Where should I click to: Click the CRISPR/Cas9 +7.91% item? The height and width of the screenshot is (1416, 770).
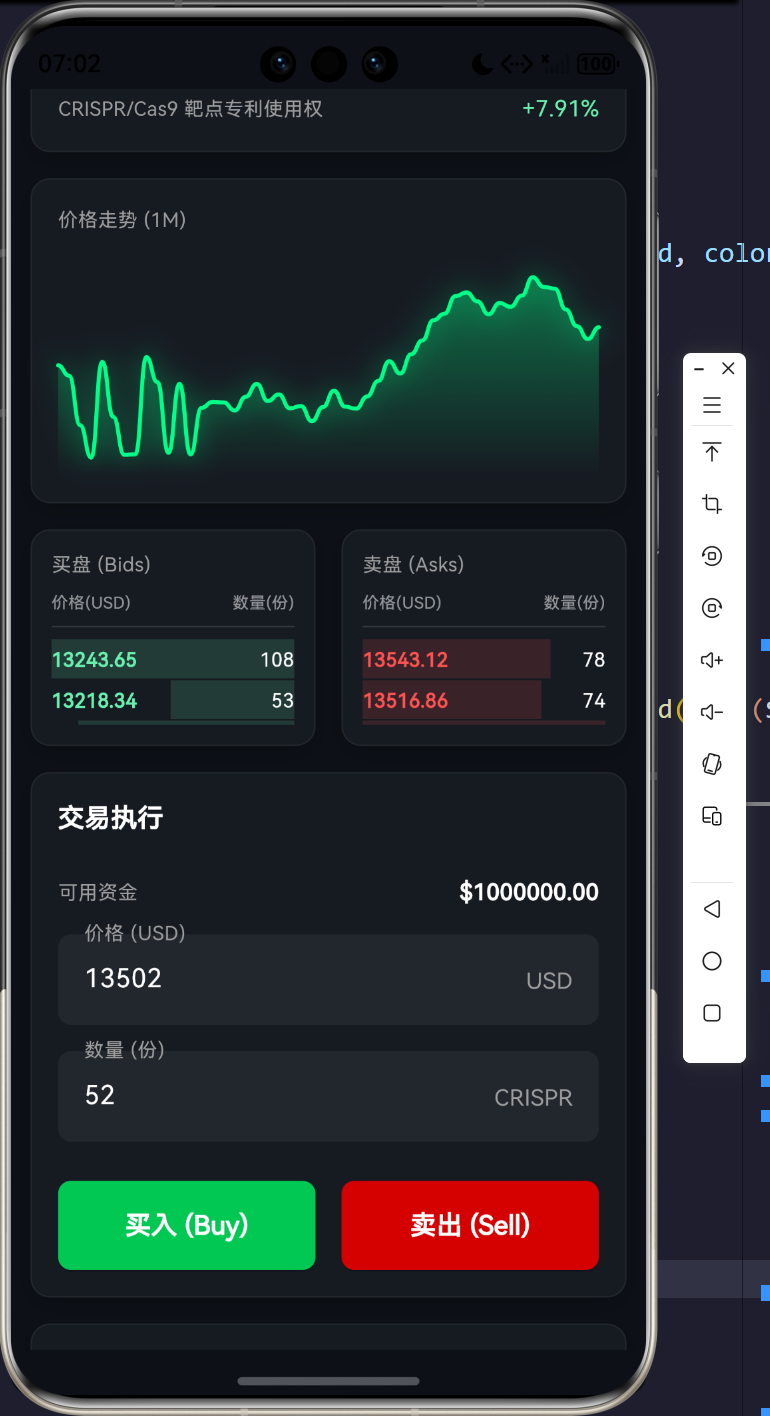click(328, 109)
